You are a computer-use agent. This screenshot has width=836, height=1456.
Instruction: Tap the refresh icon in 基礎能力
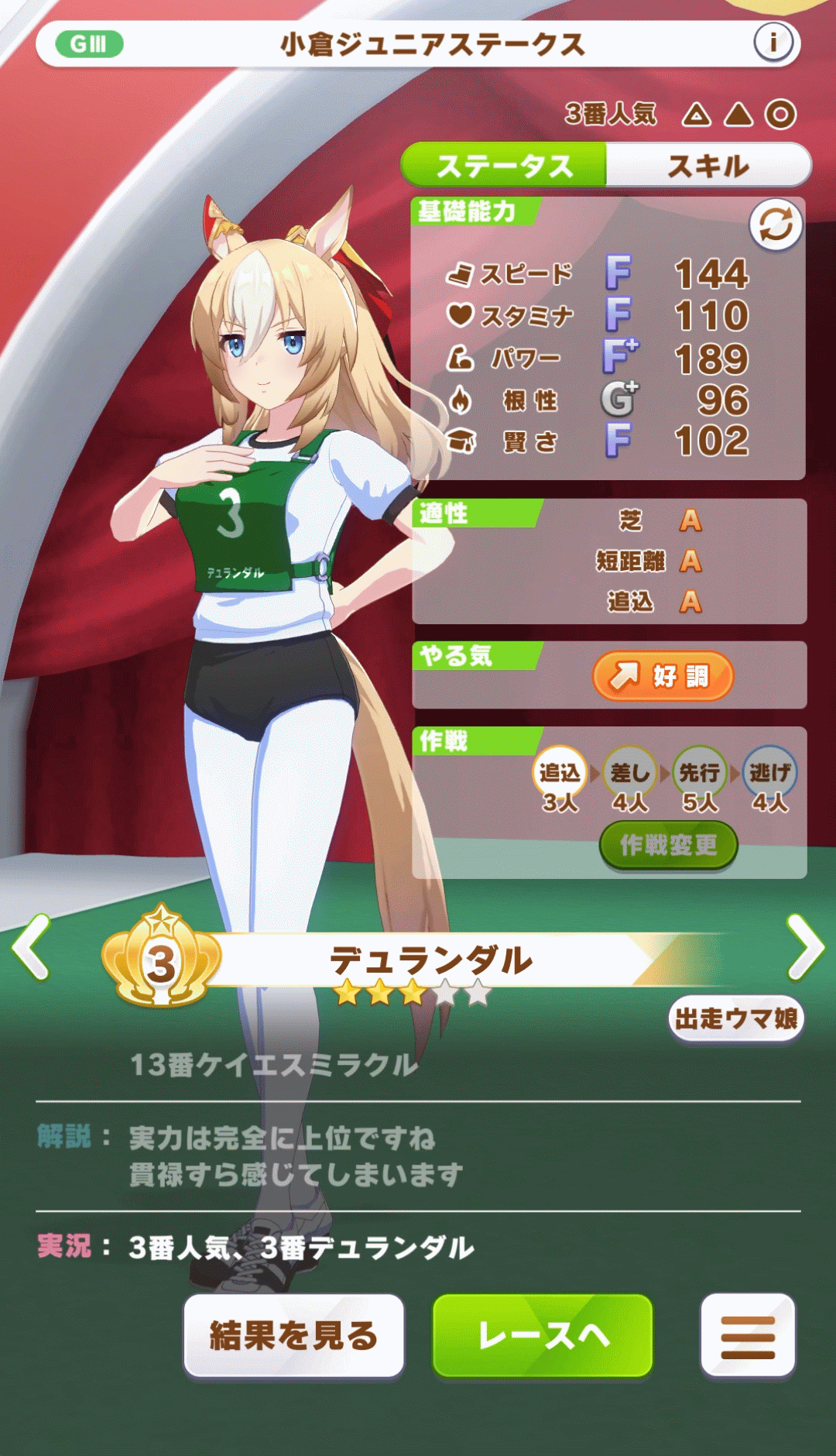click(776, 225)
